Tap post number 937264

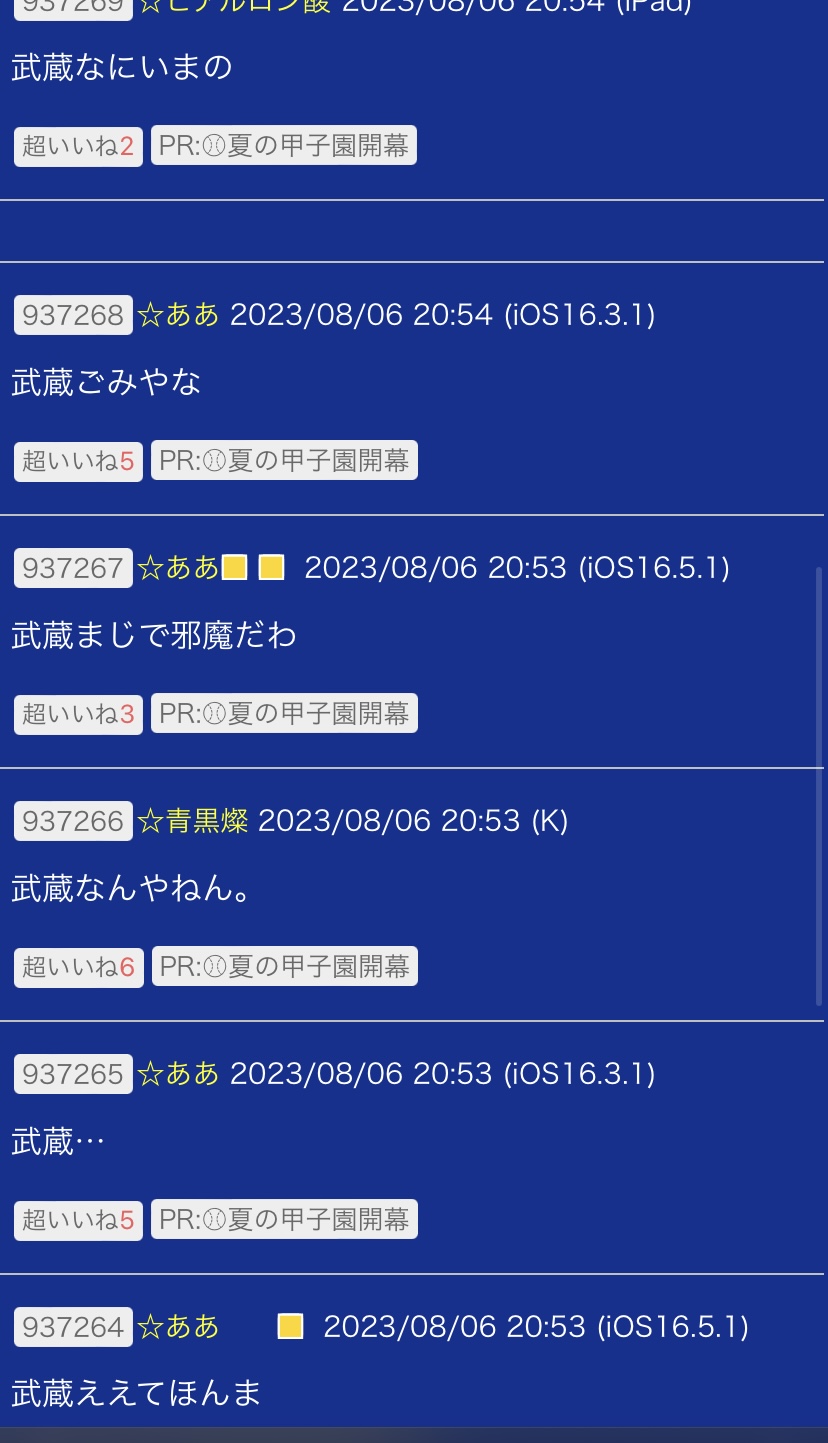click(73, 1327)
